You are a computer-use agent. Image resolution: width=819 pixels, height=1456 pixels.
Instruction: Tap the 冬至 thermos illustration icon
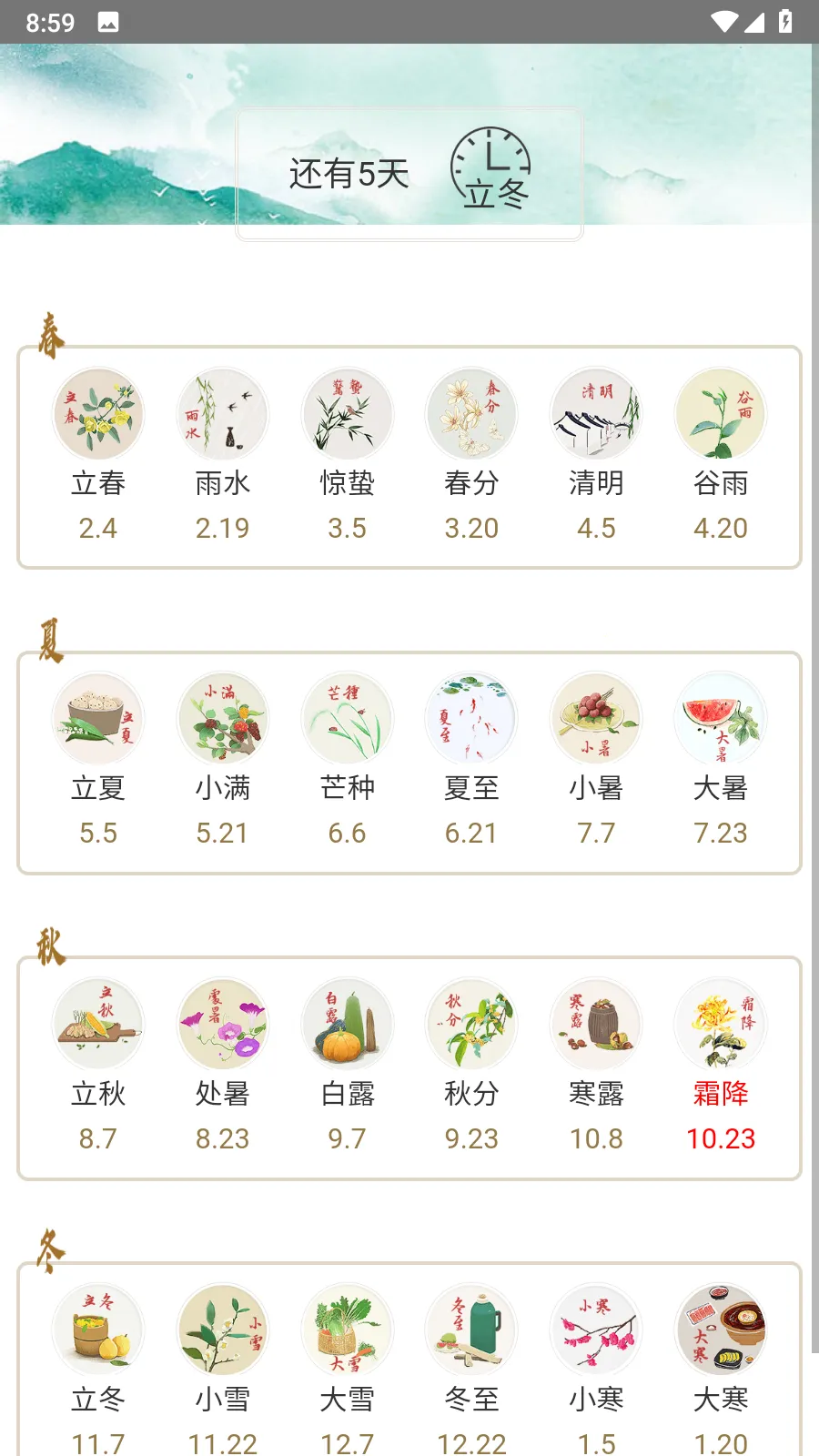(471, 1330)
